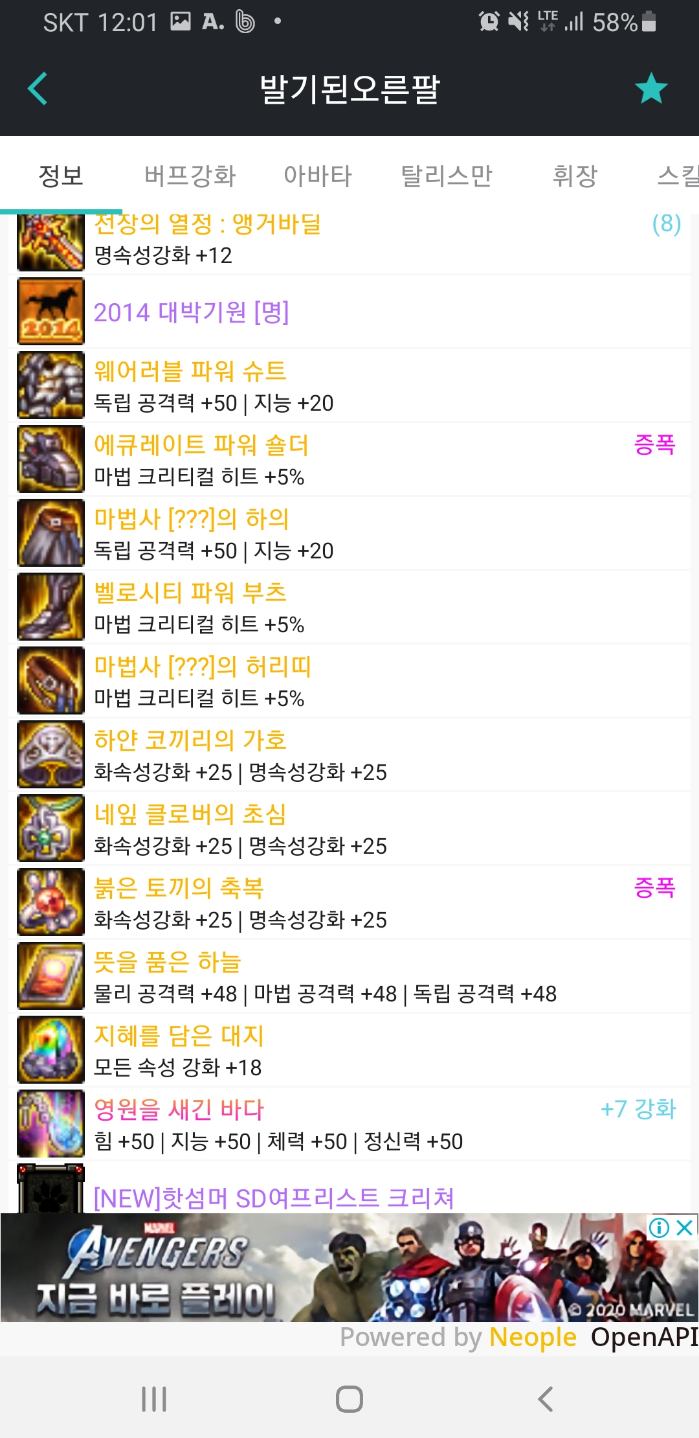This screenshot has height=1438, width=699.
Task: Close the Avengers ad banner
Action: point(684,1227)
